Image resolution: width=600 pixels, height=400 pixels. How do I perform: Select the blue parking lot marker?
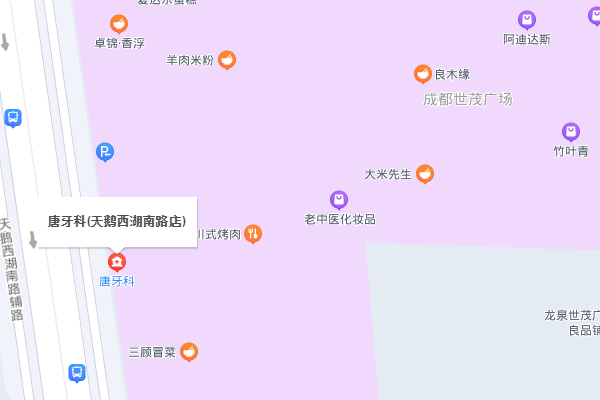105,152
